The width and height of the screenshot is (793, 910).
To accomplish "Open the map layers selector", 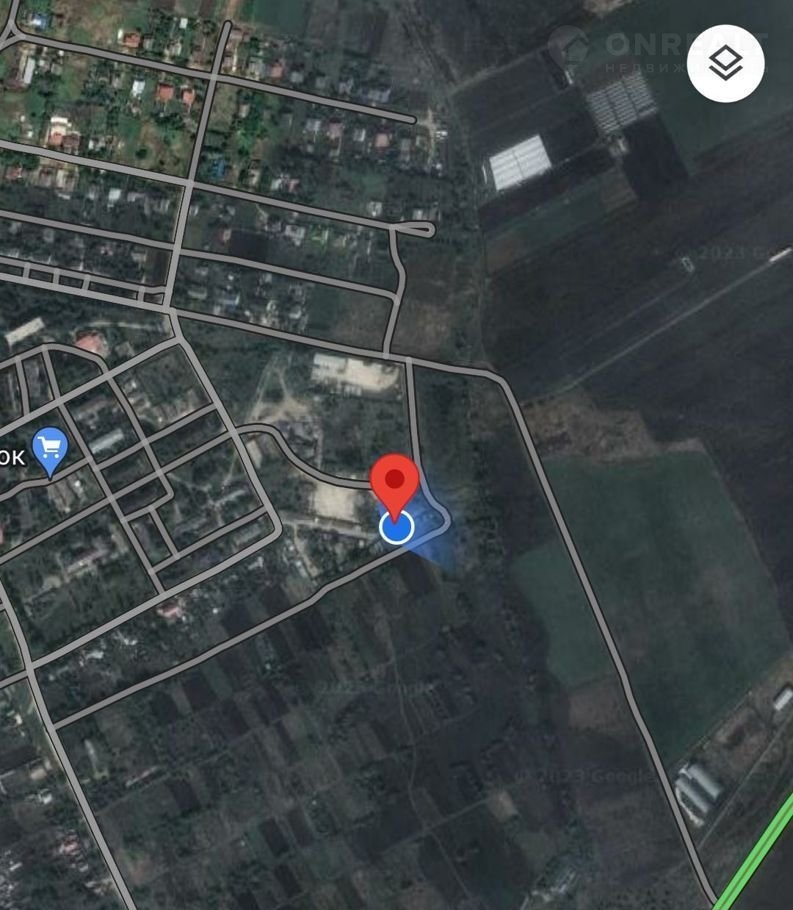I will pos(726,64).
